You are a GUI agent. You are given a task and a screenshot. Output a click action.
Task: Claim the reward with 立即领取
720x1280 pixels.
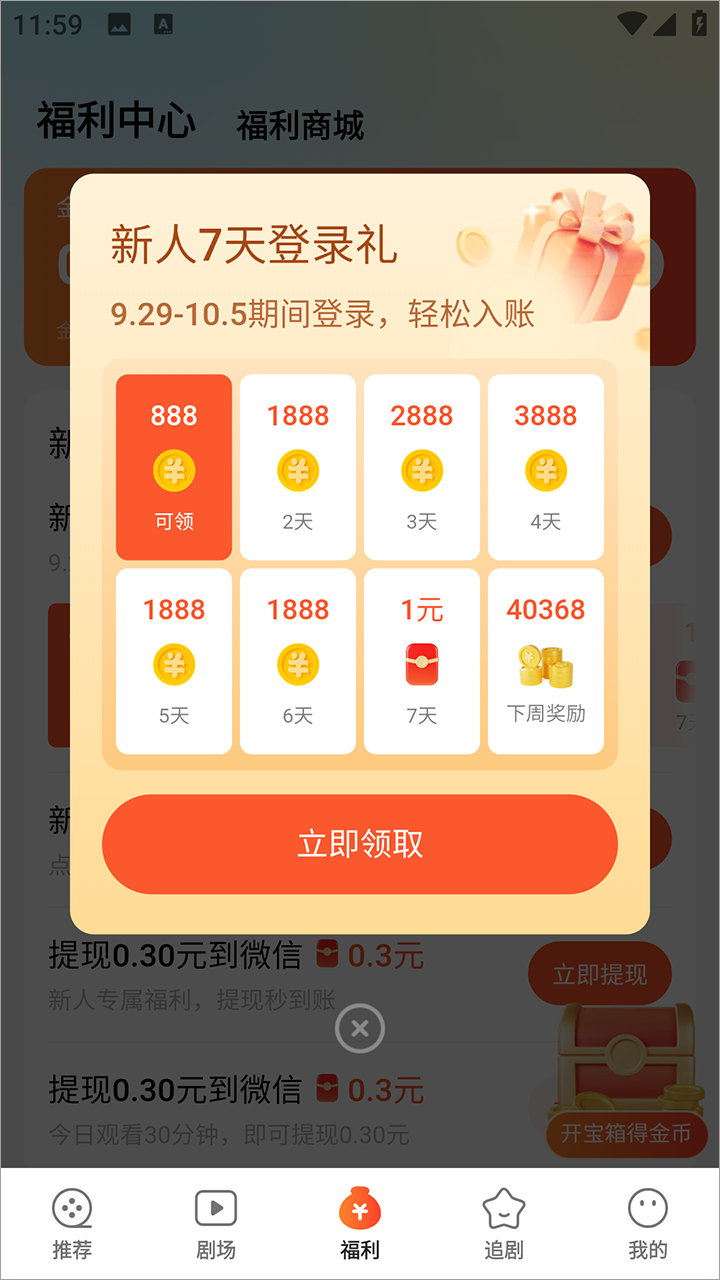tap(360, 844)
